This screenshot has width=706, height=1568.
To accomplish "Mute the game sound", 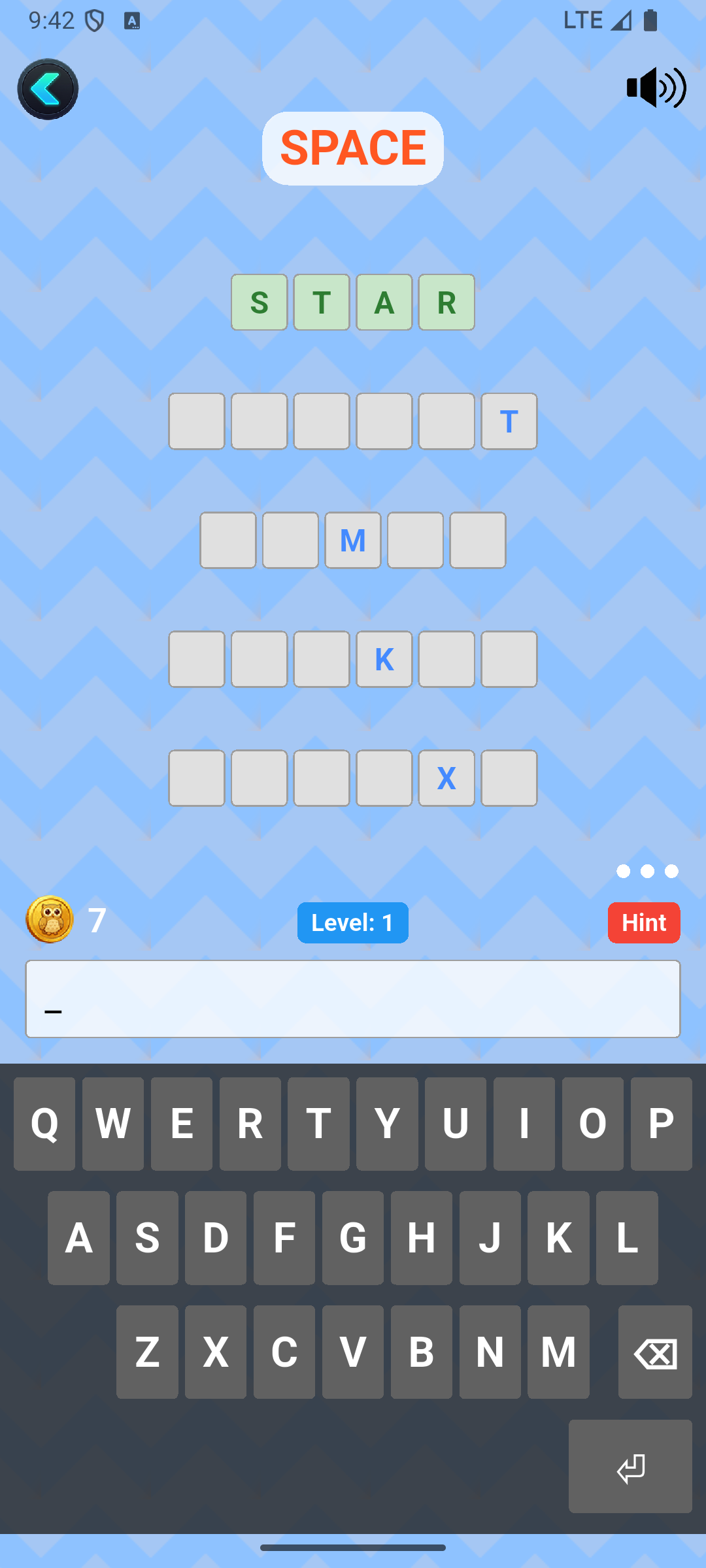I will (656, 88).
